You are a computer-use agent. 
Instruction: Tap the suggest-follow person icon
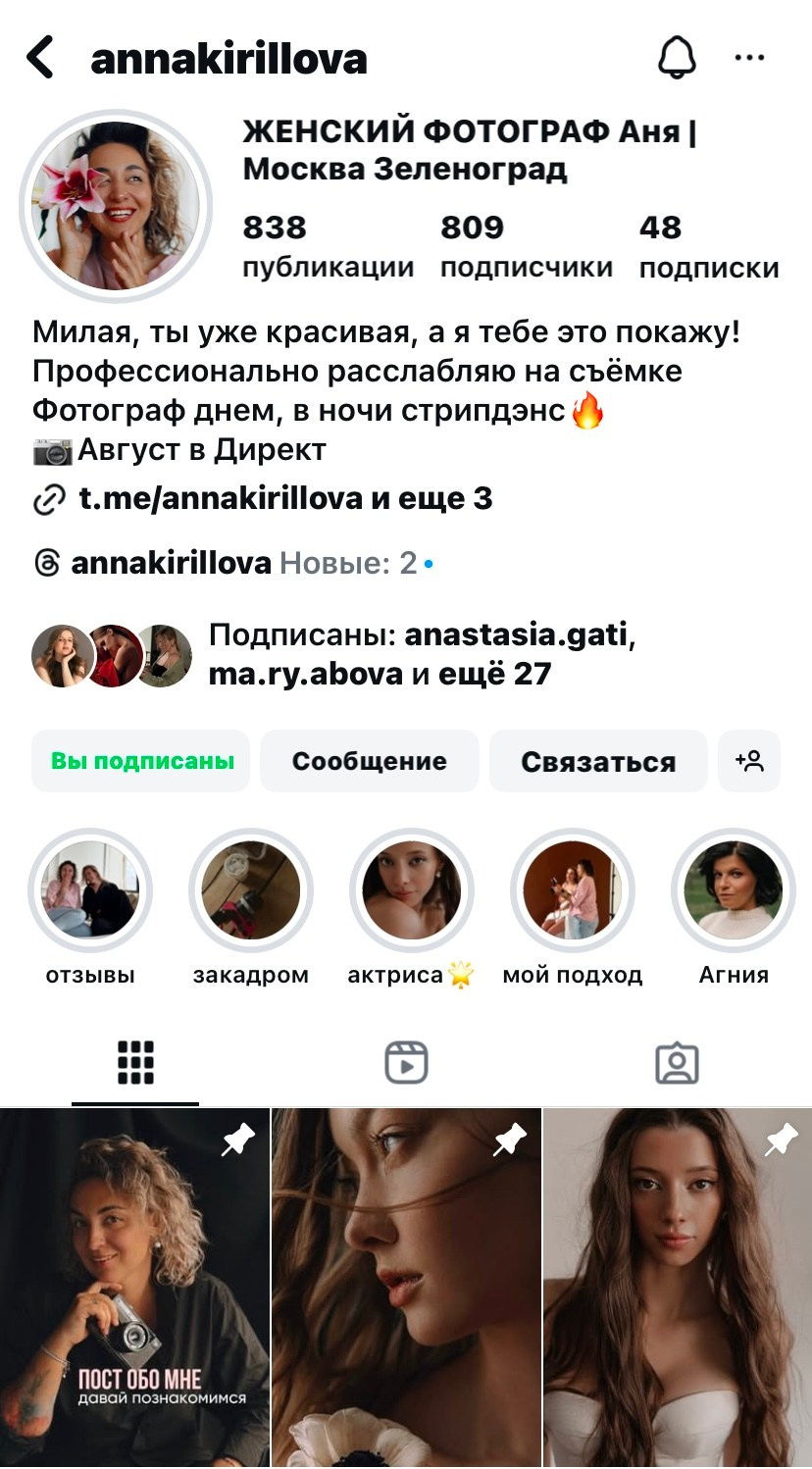pos(749,761)
